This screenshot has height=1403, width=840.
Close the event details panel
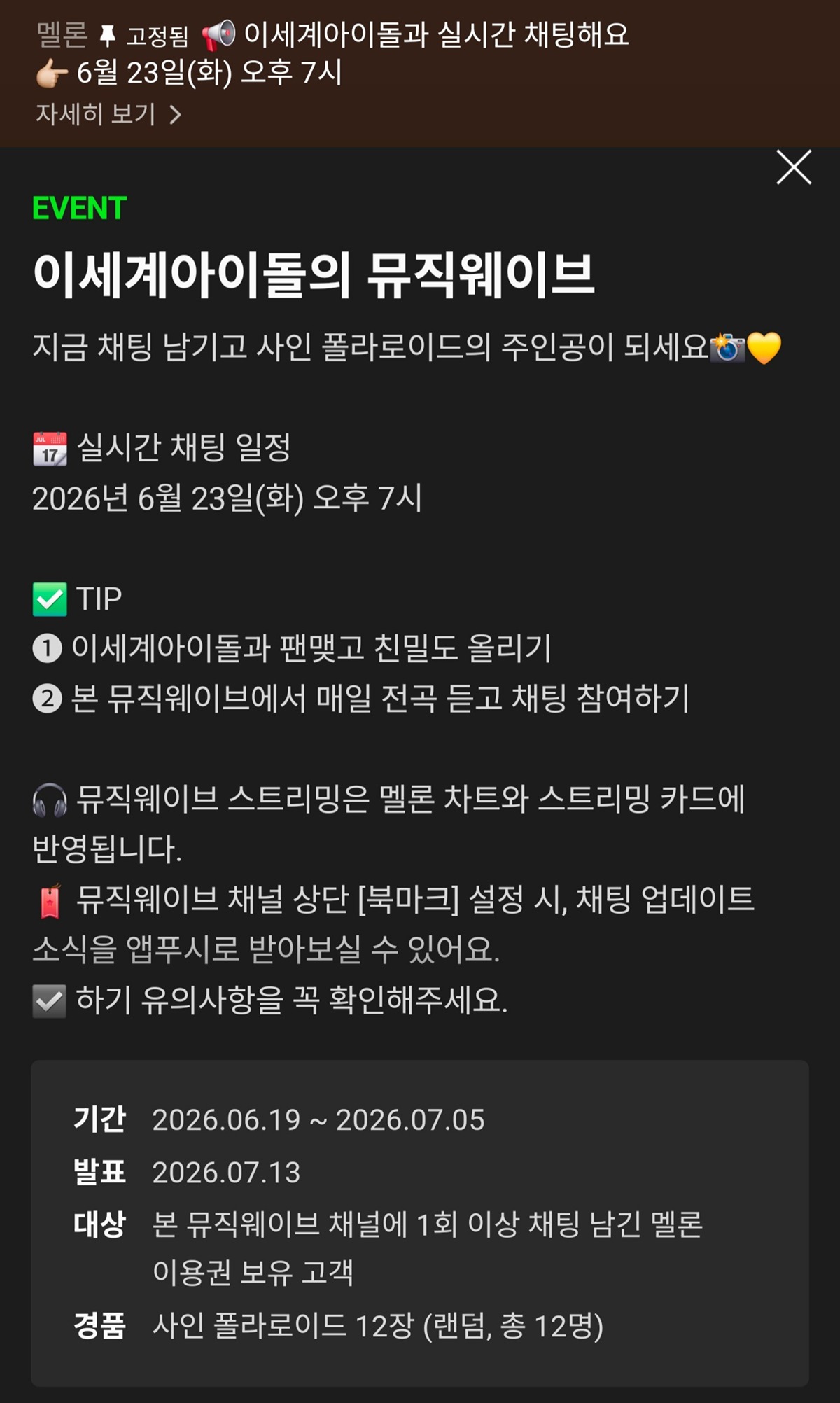pyautogui.click(x=794, y=167)
